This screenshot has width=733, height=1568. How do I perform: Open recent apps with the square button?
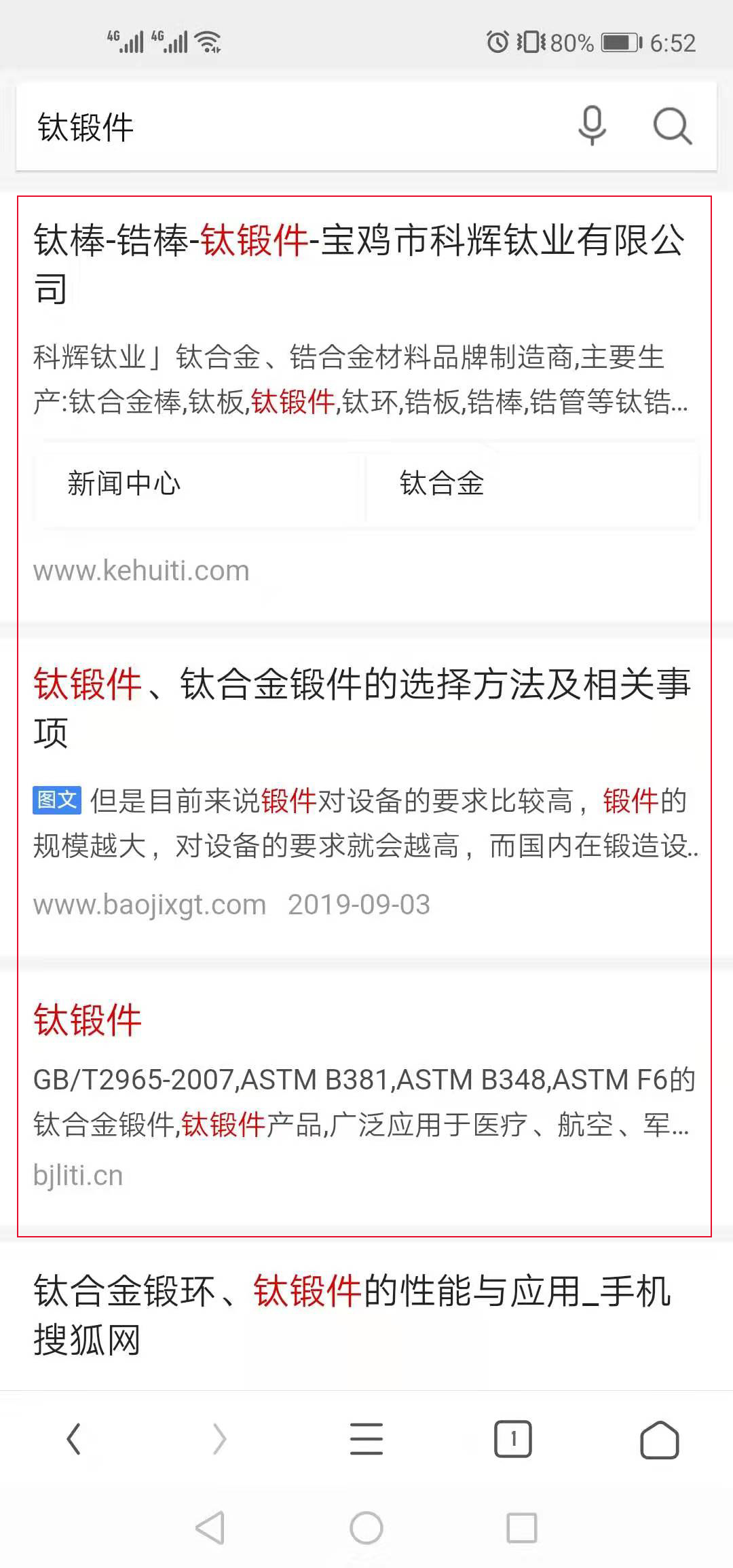pos(521,1528)
